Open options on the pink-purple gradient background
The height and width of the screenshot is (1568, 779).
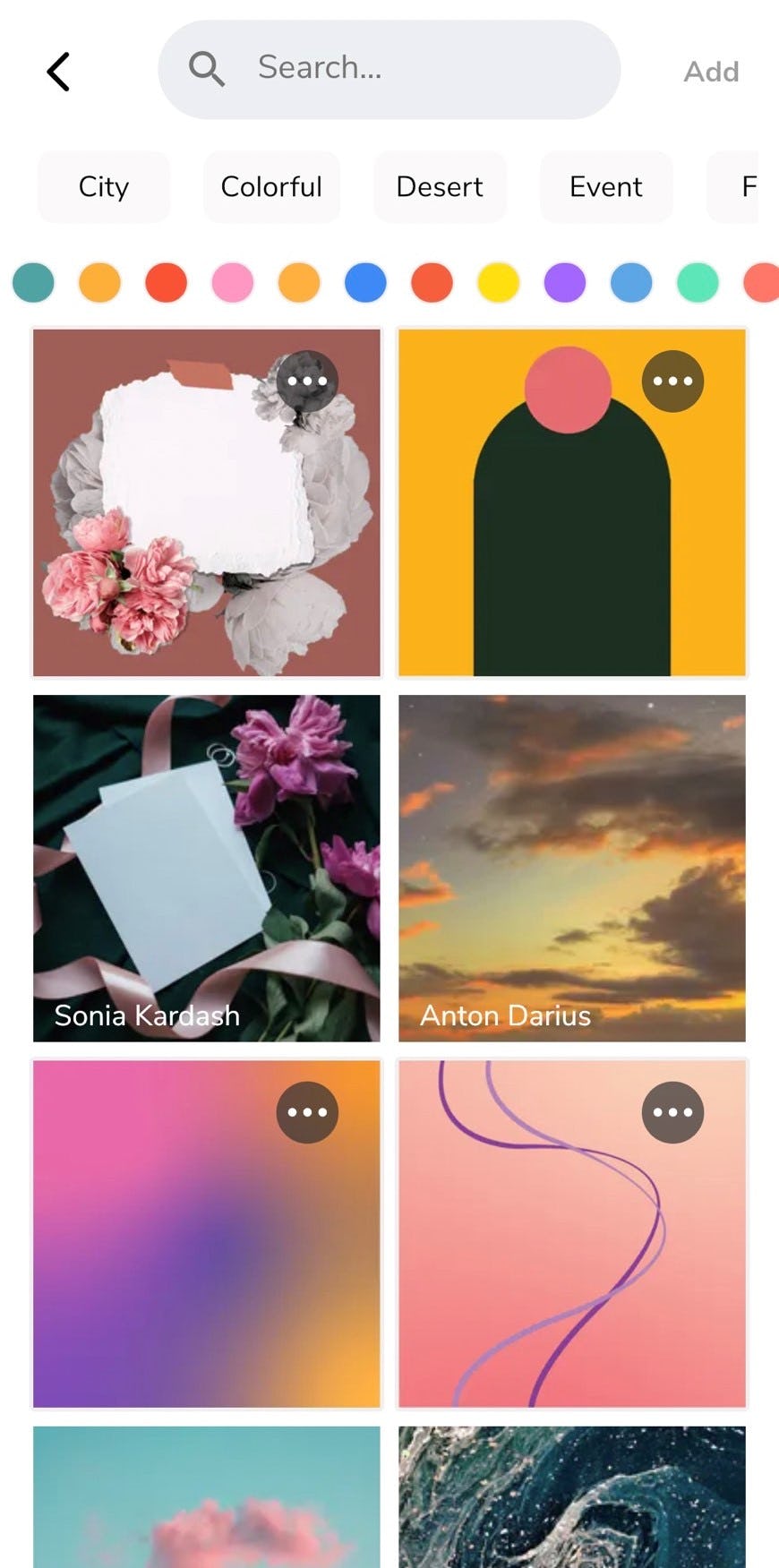click(307, 1113)
